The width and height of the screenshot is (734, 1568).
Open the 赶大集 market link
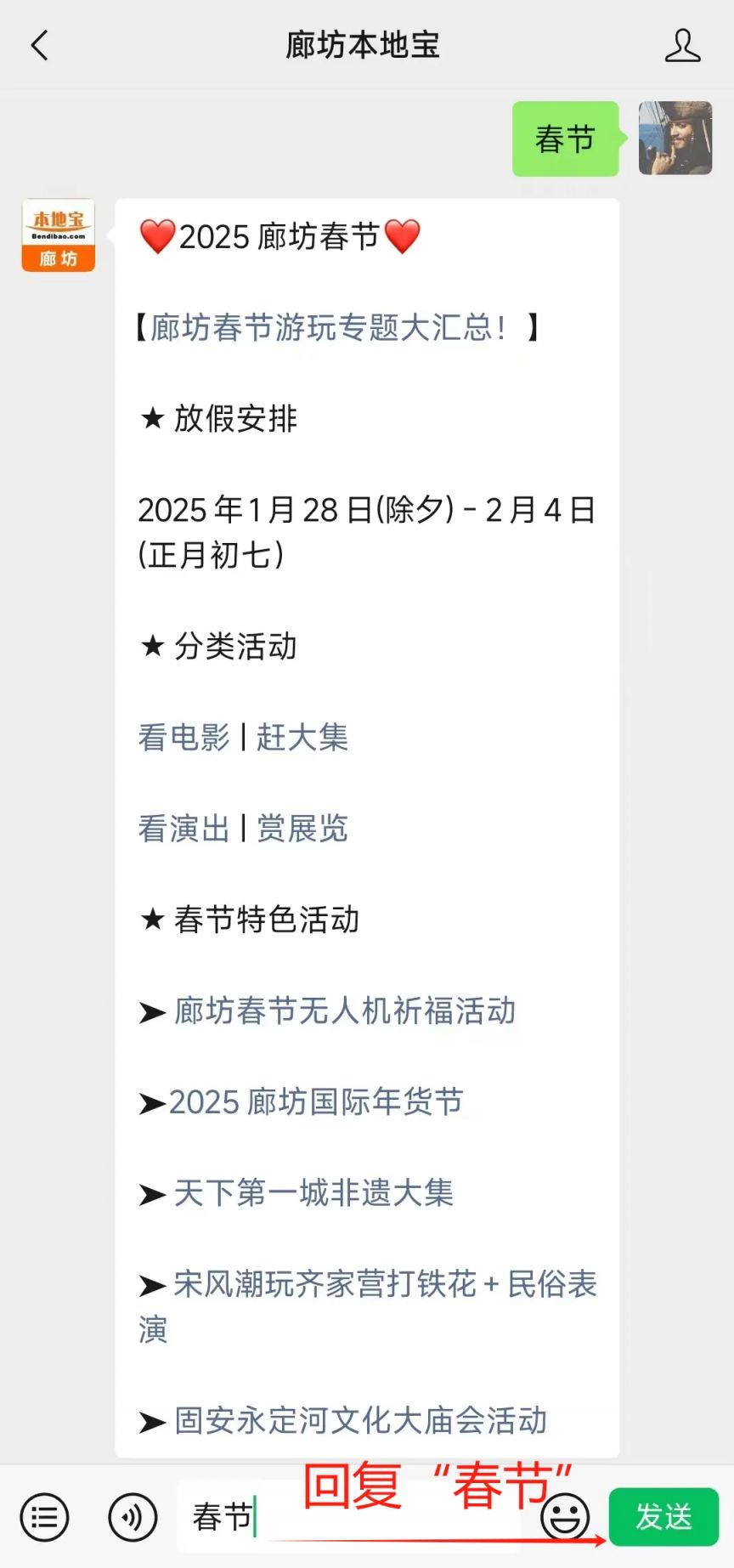click(303, 739)
